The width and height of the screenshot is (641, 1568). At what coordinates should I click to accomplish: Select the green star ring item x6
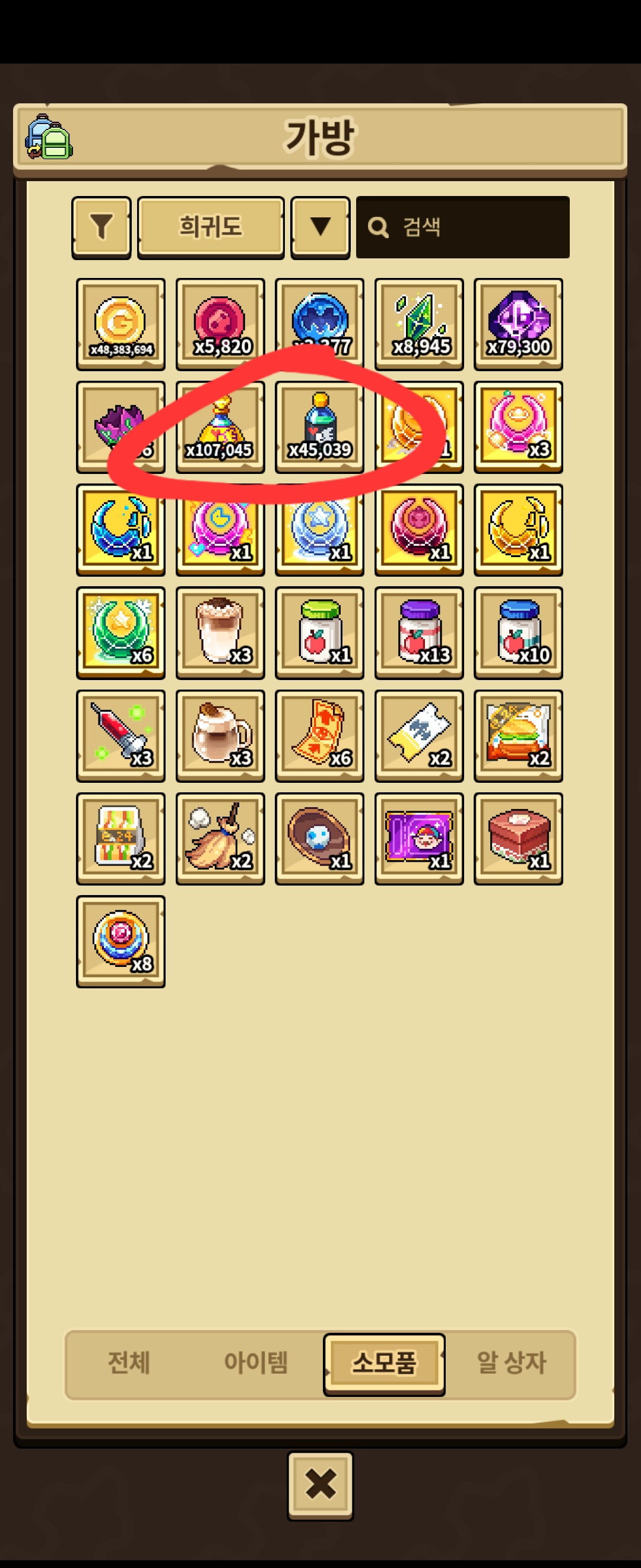120,633
